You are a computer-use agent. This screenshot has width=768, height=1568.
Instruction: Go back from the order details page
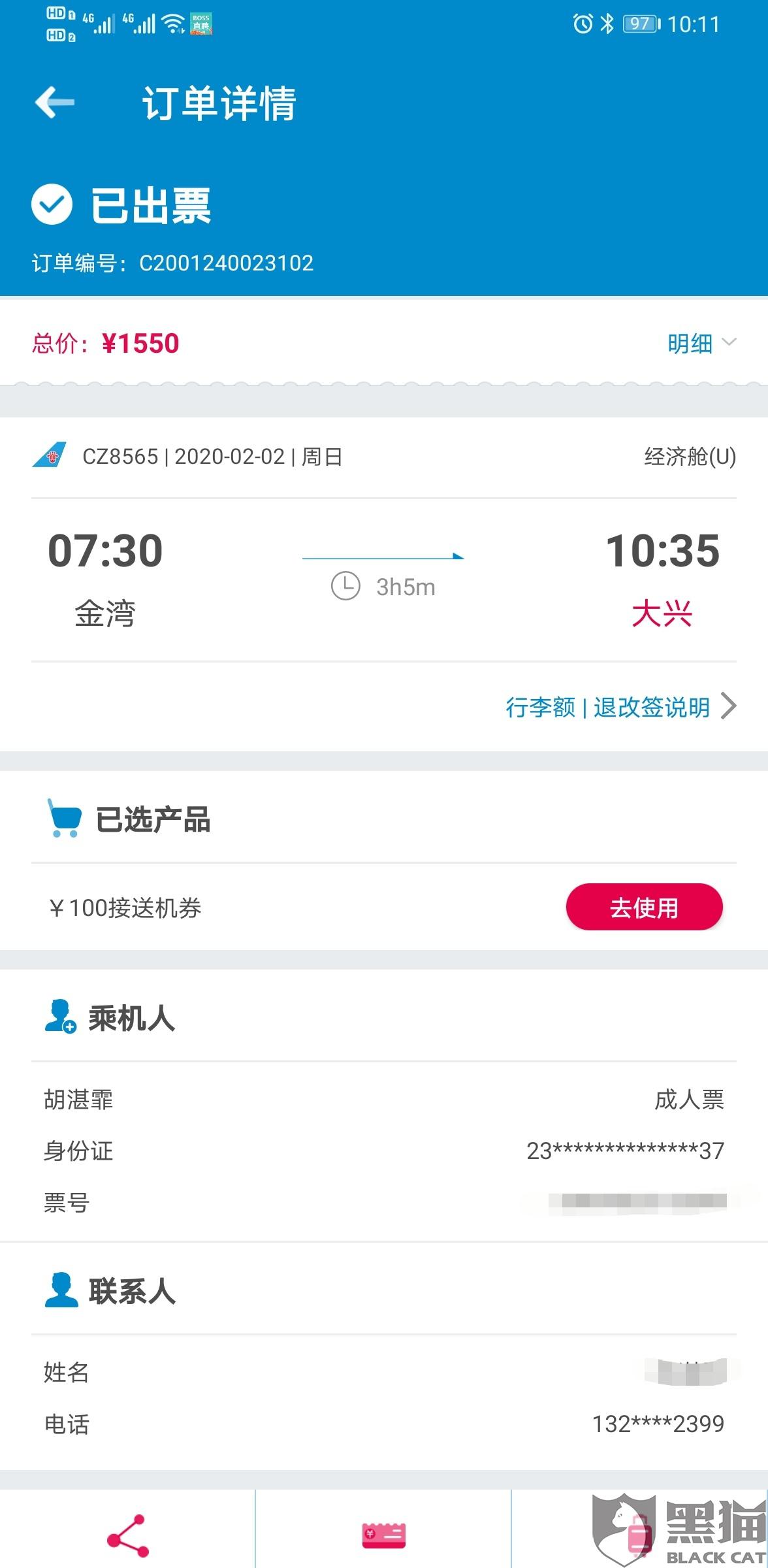pos(55,103)
